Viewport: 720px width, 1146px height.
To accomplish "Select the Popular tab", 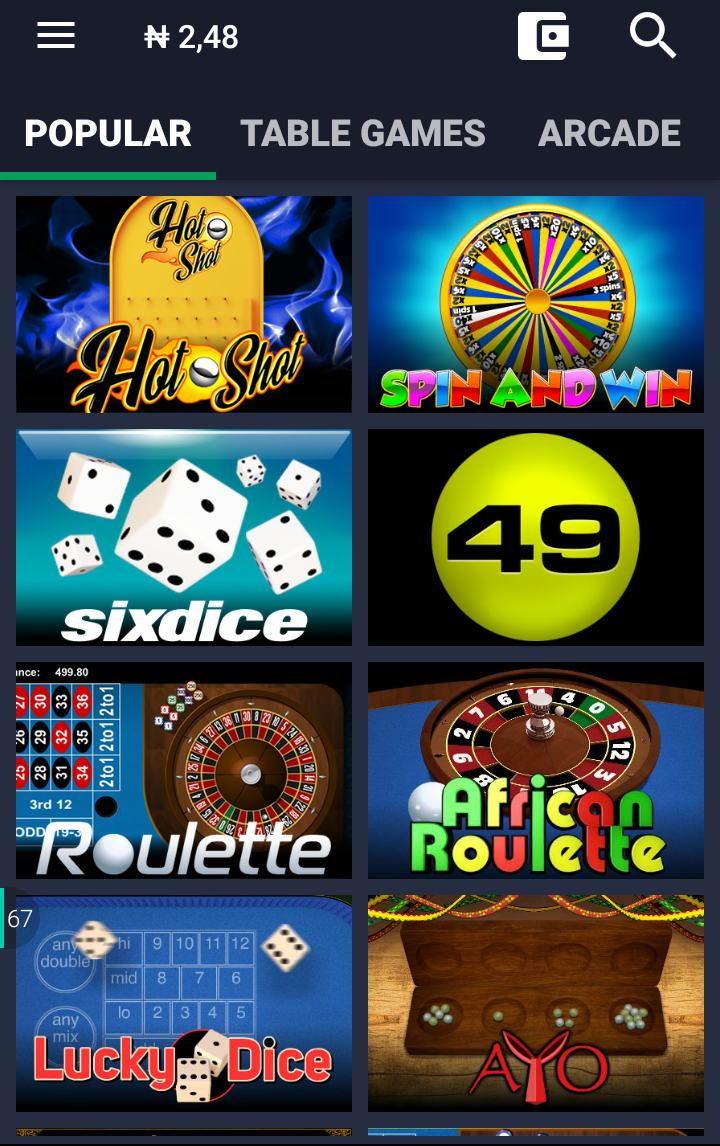I will 108,134.
